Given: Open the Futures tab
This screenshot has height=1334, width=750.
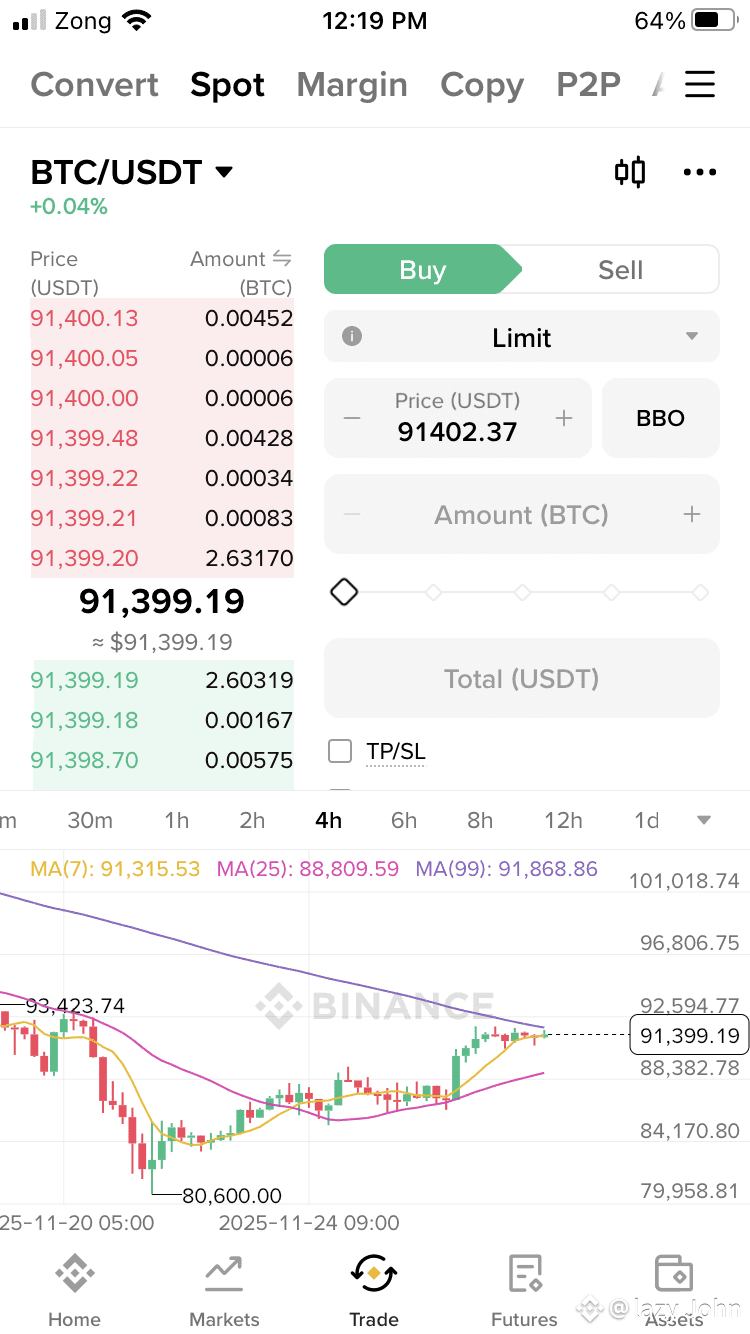Looking at the screenshot, I should click(524, 1290).
